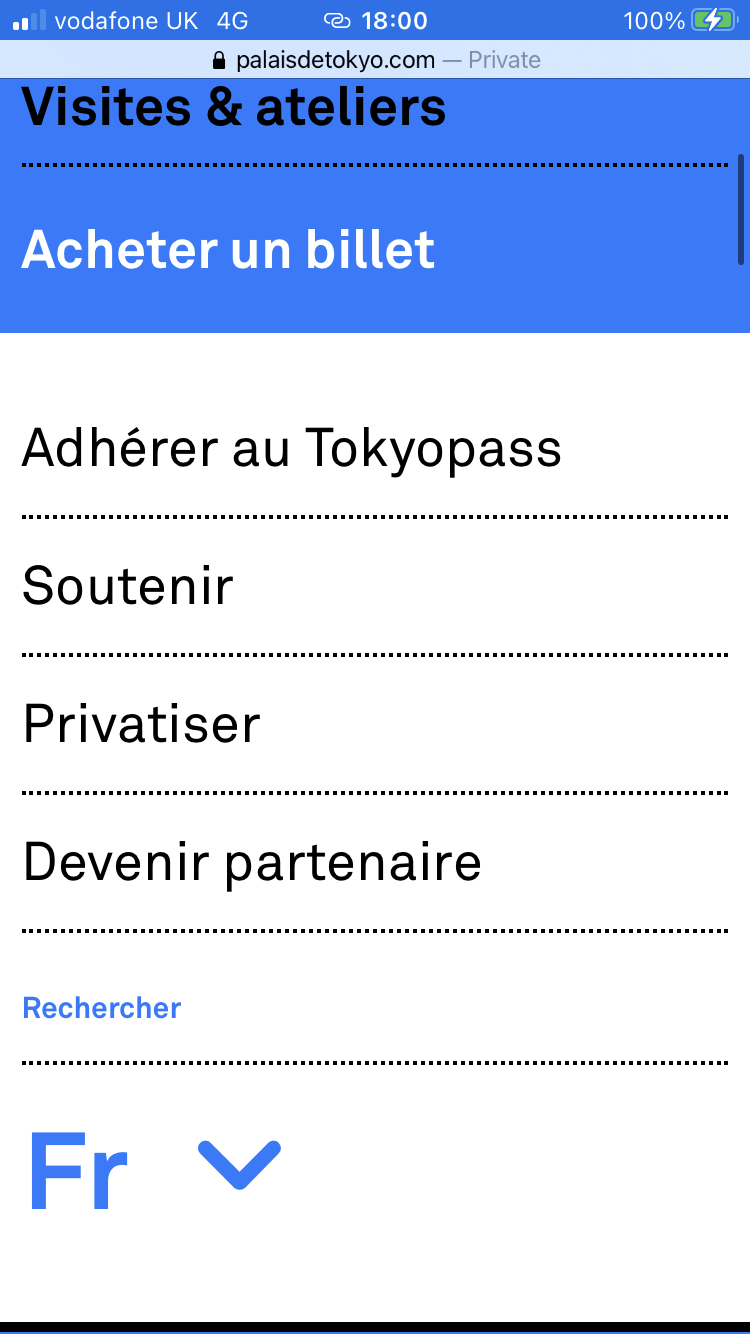This screenshot has width=750, height=1334.
Task: Tap the palaisdetokyo.com address bar
Action: (376, 60)
